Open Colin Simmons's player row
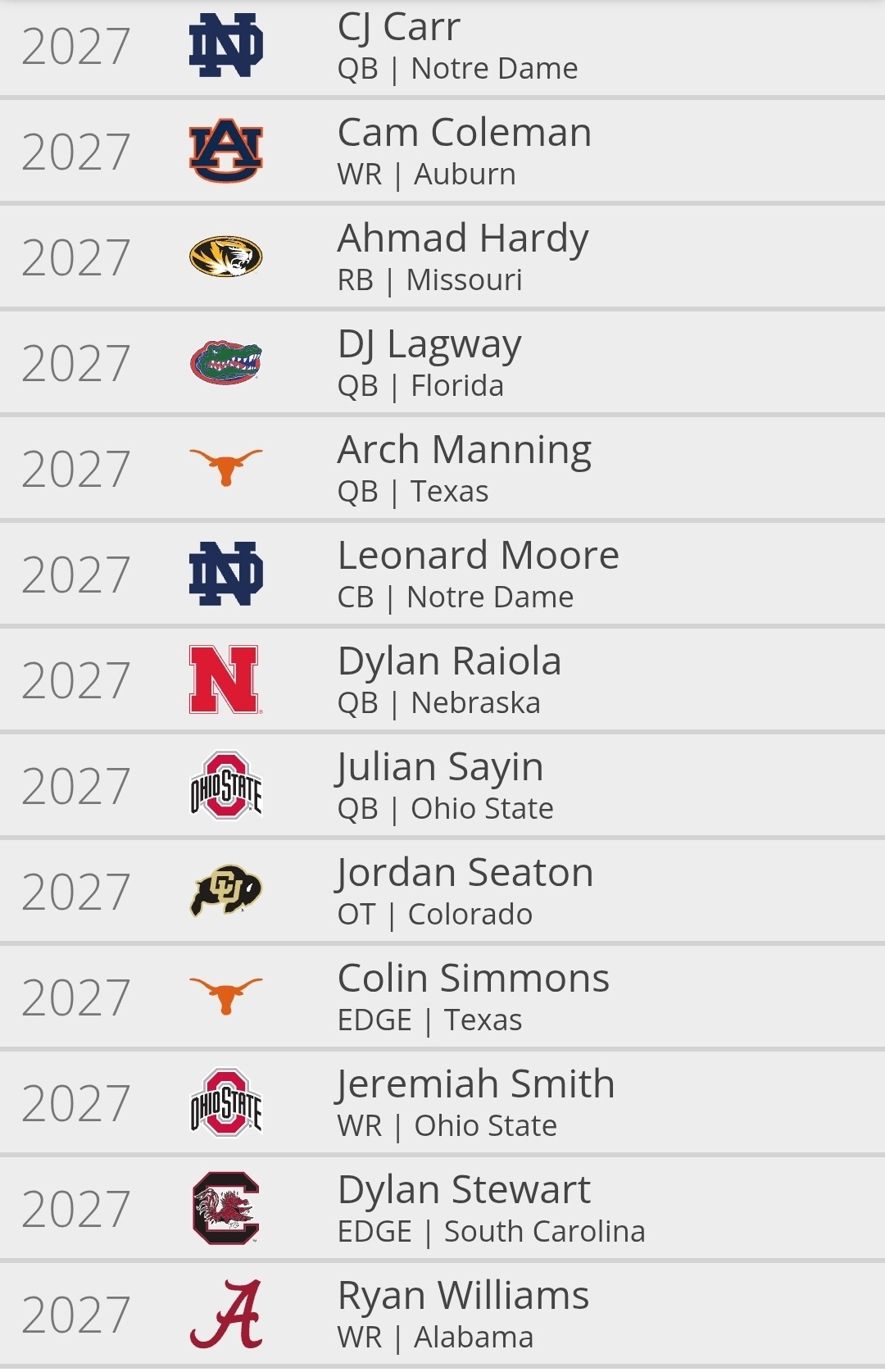 click(x=473, y=979)
